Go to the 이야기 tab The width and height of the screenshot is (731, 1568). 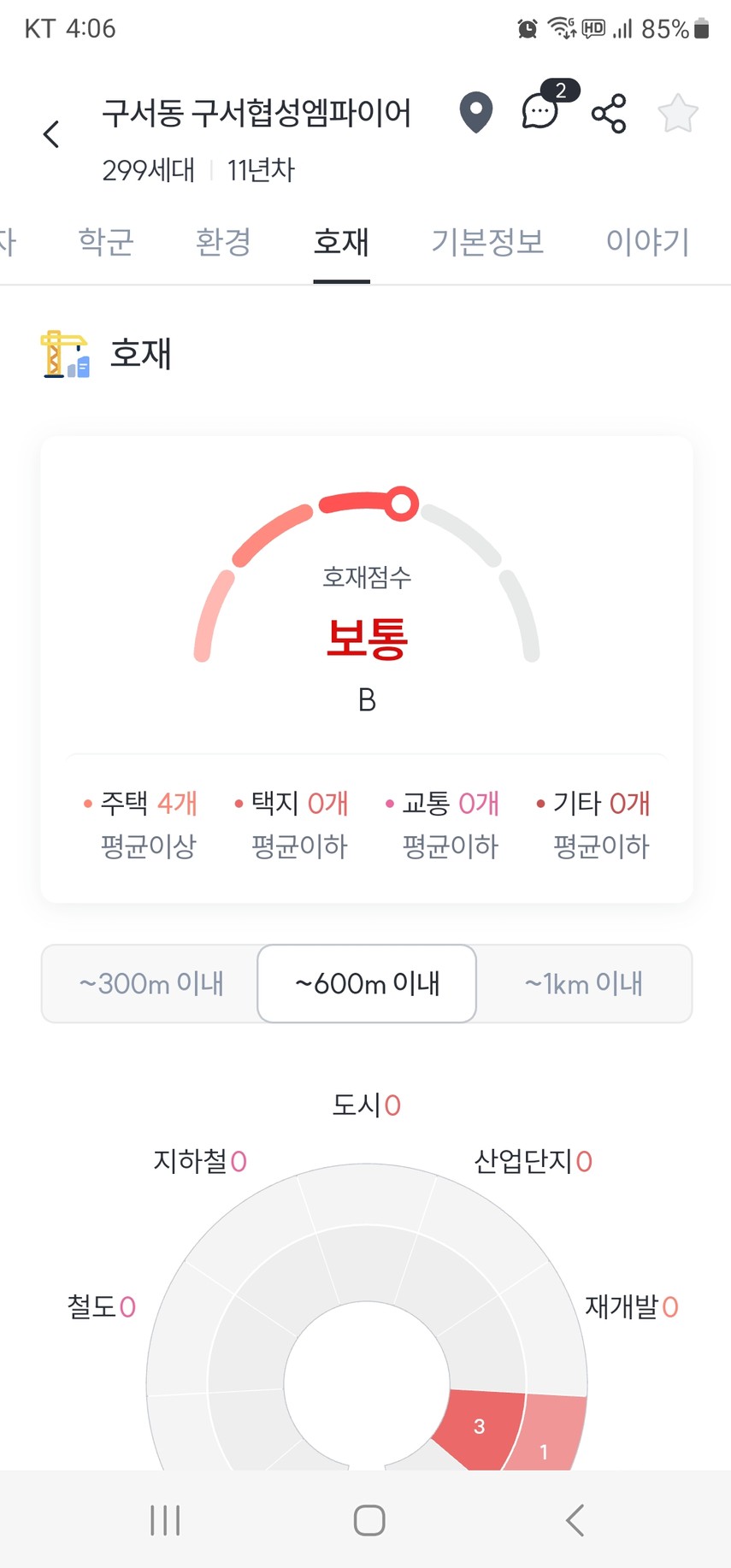[647, 242]
